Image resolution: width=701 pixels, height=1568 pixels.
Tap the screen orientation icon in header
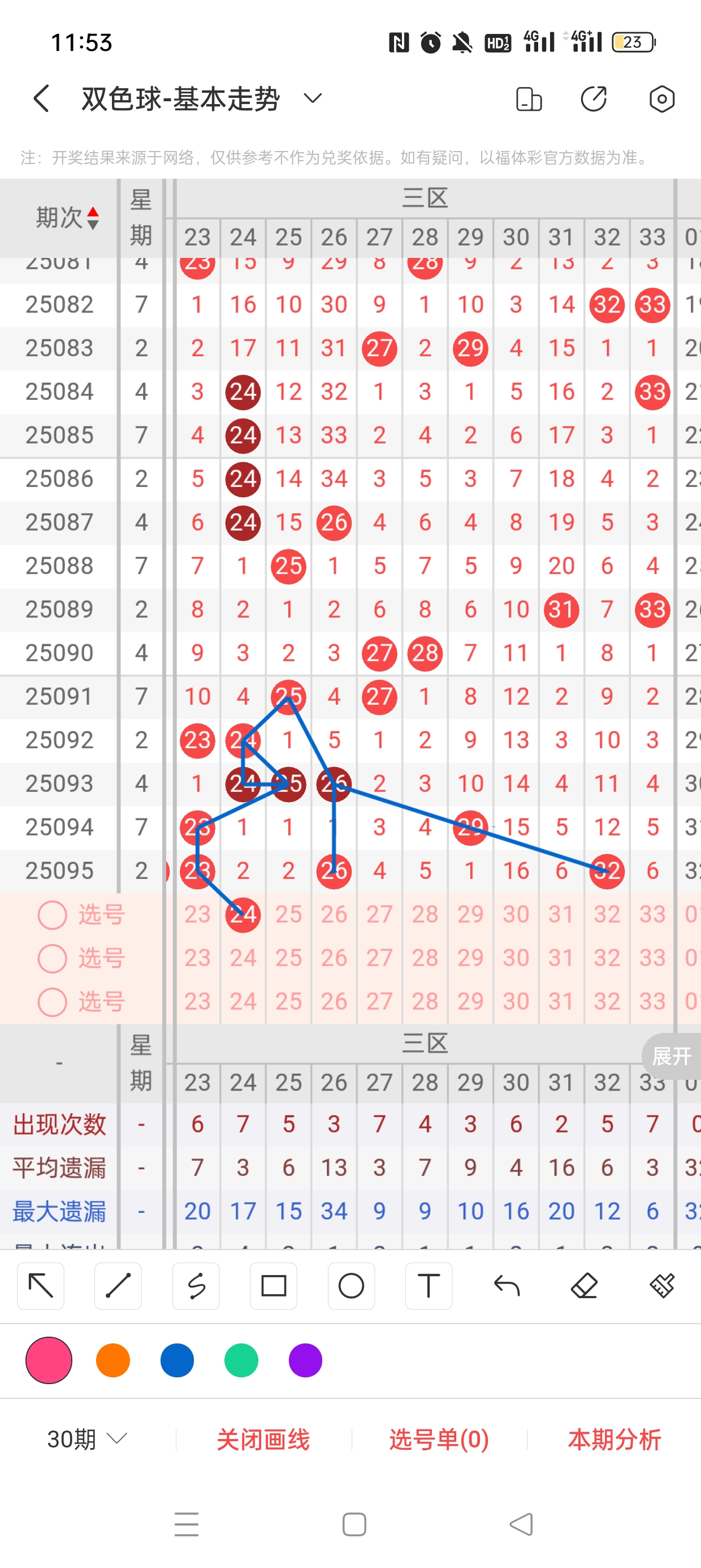pyautogui.click(x=528, y=99)
